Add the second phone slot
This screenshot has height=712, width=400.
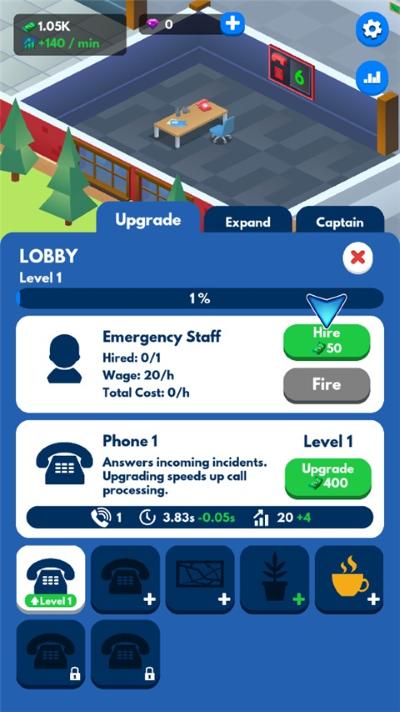tap(125, 580)
